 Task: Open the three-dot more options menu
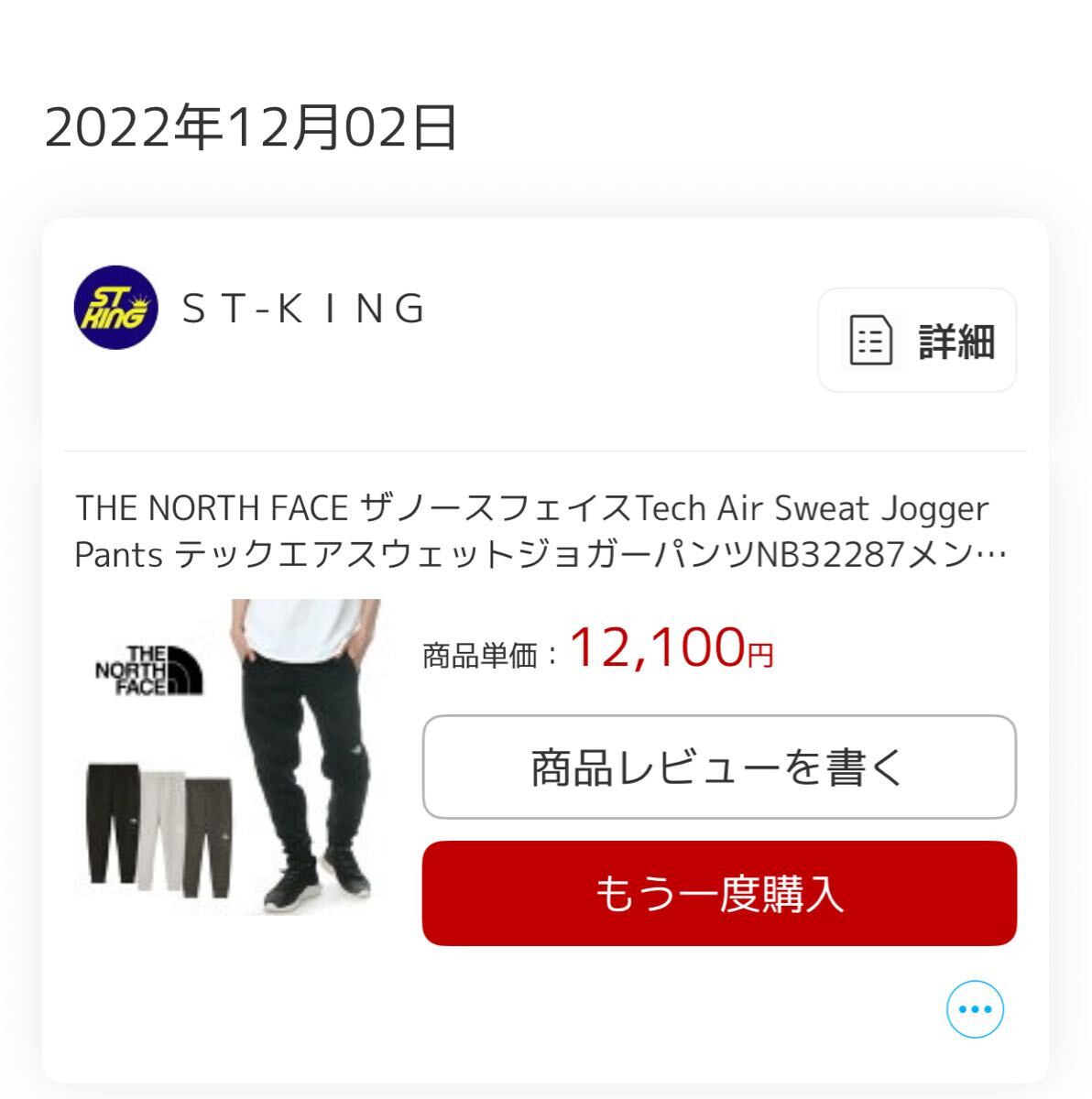pos(975,1009)
